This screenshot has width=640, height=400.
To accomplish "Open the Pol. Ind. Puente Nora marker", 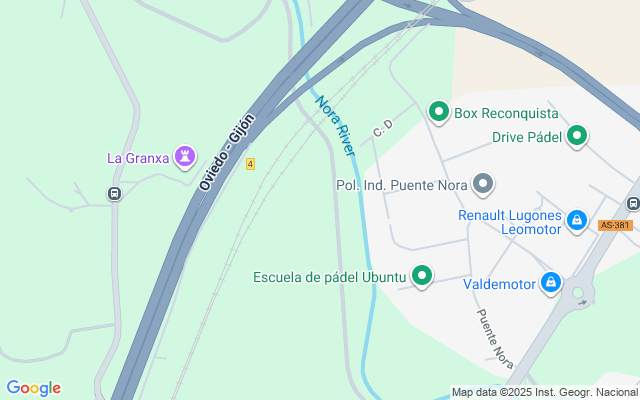I will 484,183.
